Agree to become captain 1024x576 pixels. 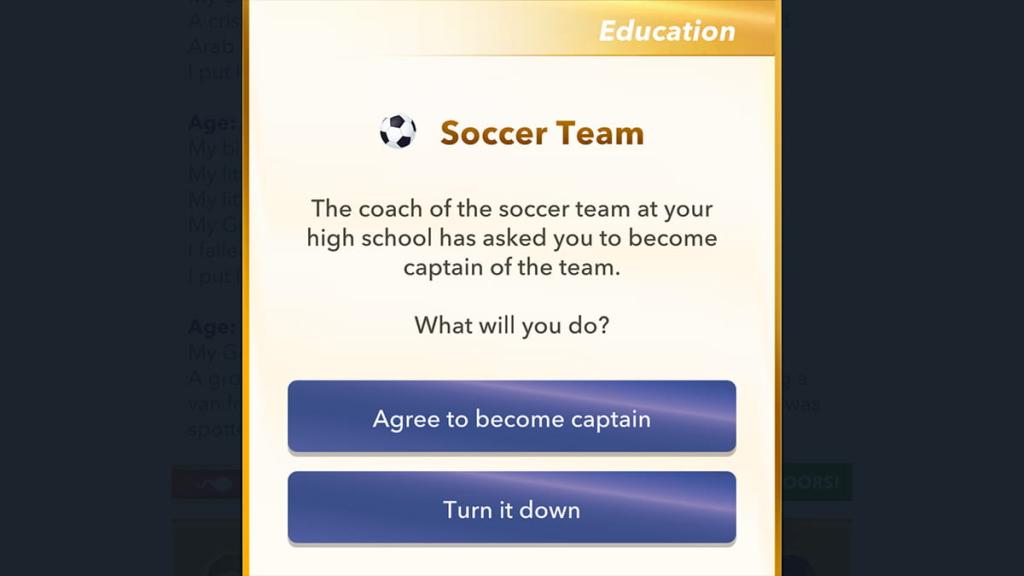coord(511,418)
